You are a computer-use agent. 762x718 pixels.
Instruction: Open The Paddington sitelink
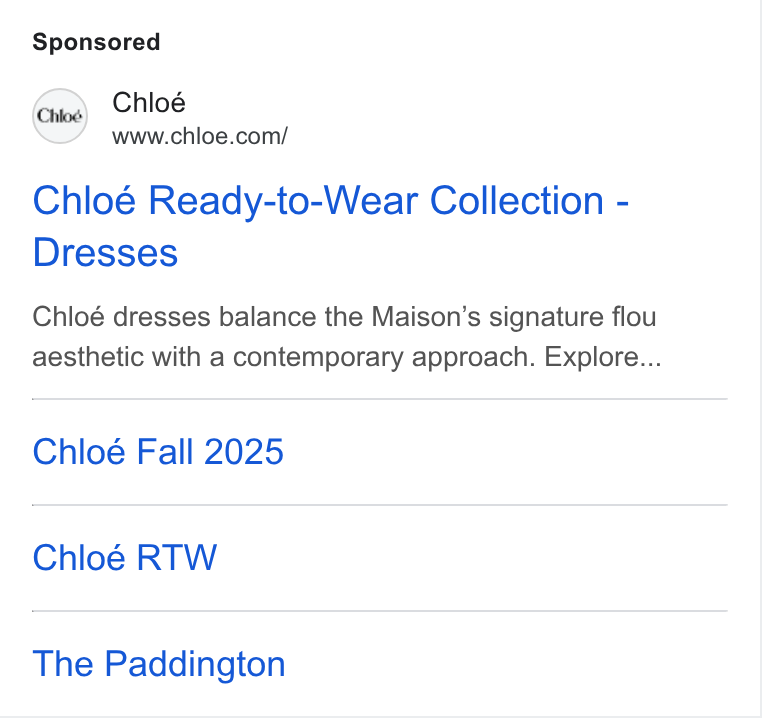click(x=159, y=664)
